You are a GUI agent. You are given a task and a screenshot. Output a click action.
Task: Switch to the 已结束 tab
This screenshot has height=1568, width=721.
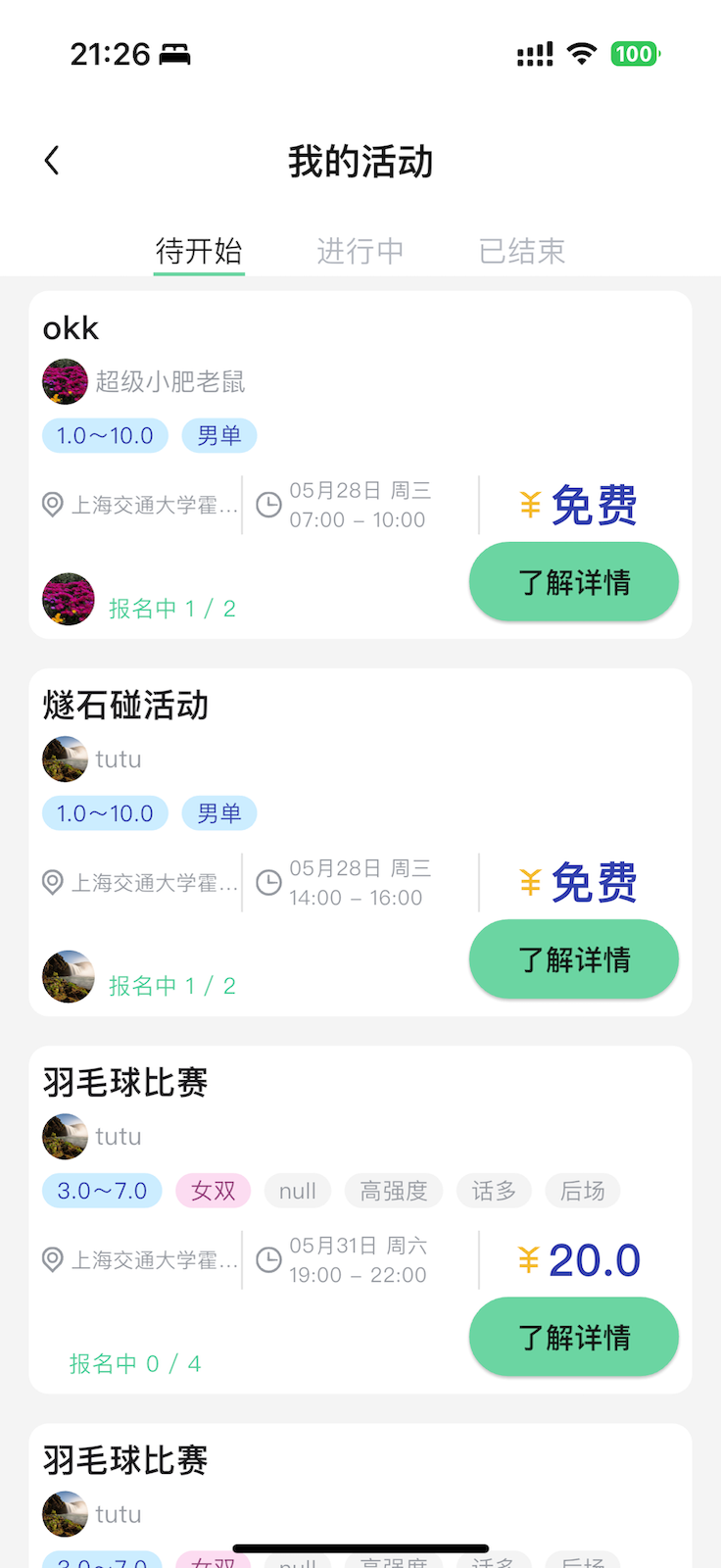[521, 251]
